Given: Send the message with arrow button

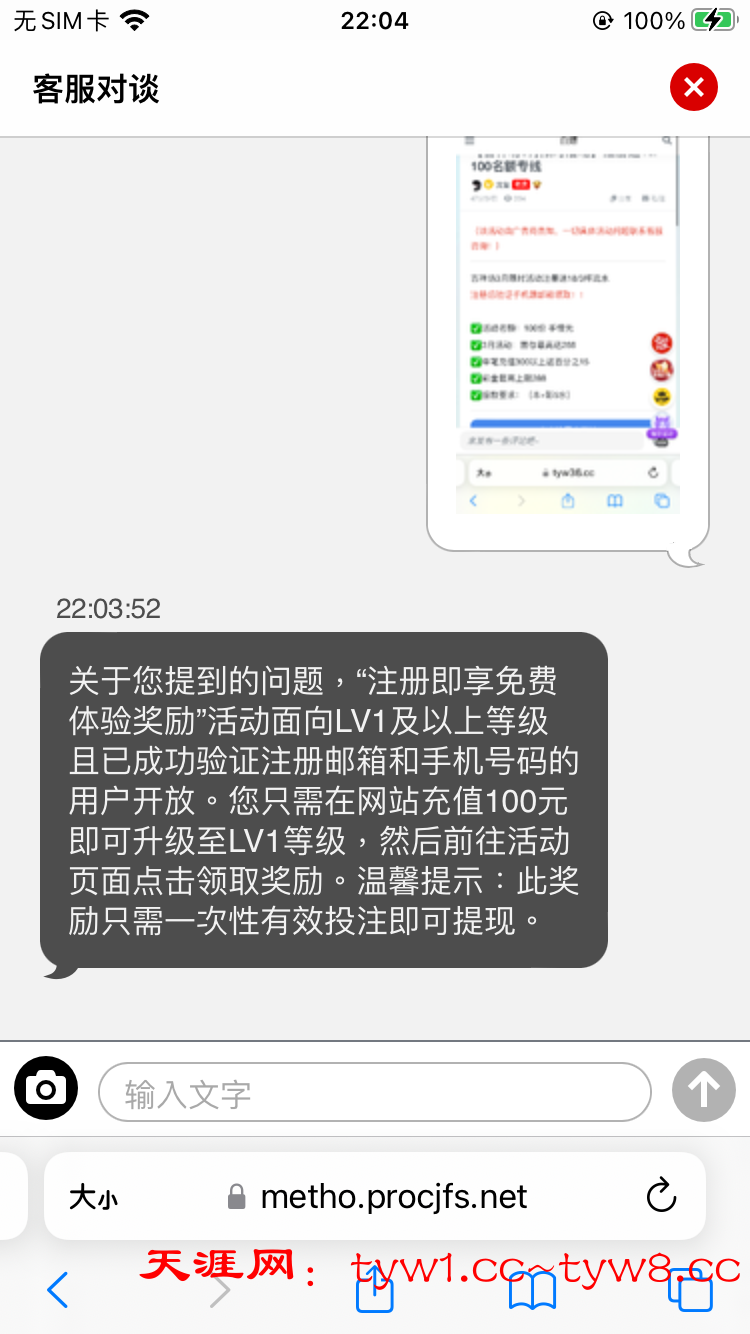Looking at the screenshot, I should (703, 1089).
